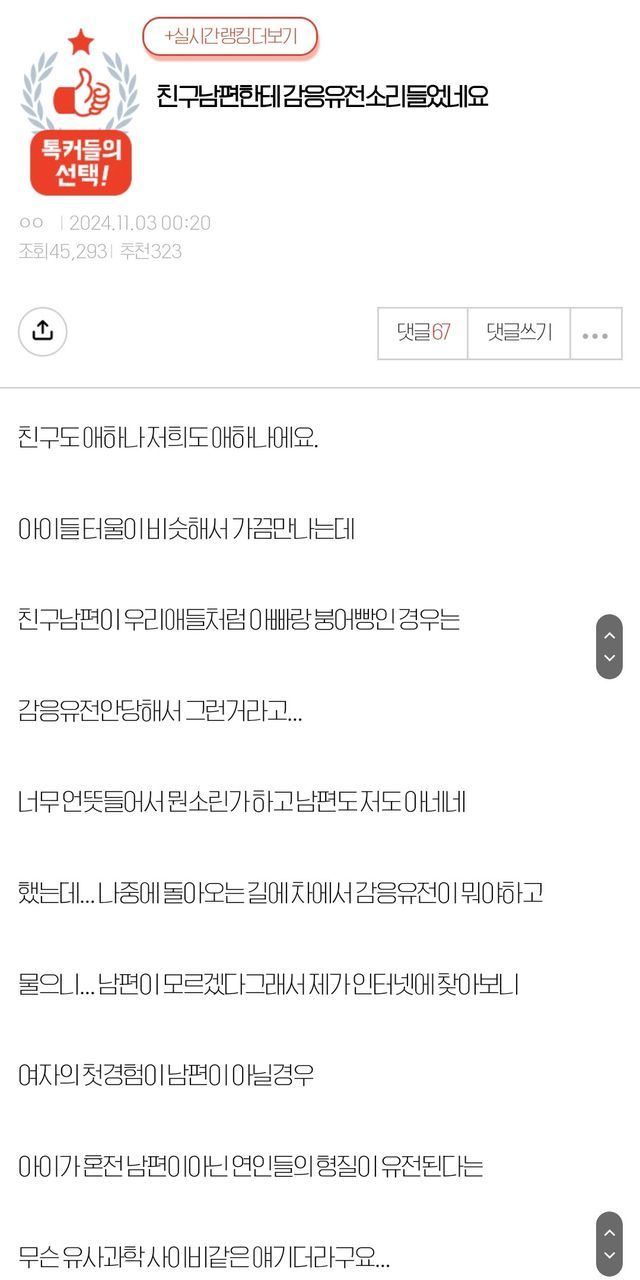Tap 댓글쓰기 to write a comment
Image resolution: width=640 pixels, height=1280 pixels.
point(519,332)
